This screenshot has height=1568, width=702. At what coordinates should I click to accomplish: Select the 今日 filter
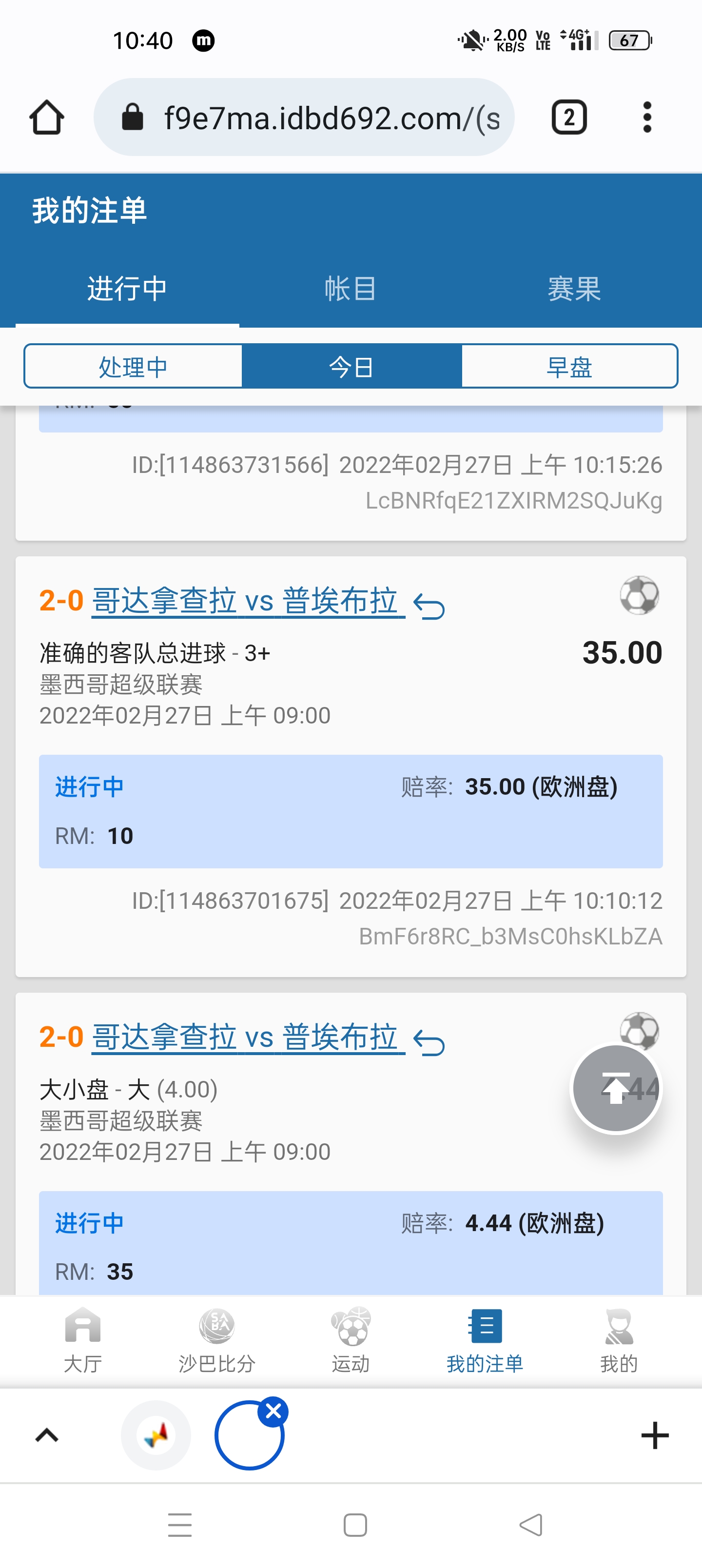351,367
